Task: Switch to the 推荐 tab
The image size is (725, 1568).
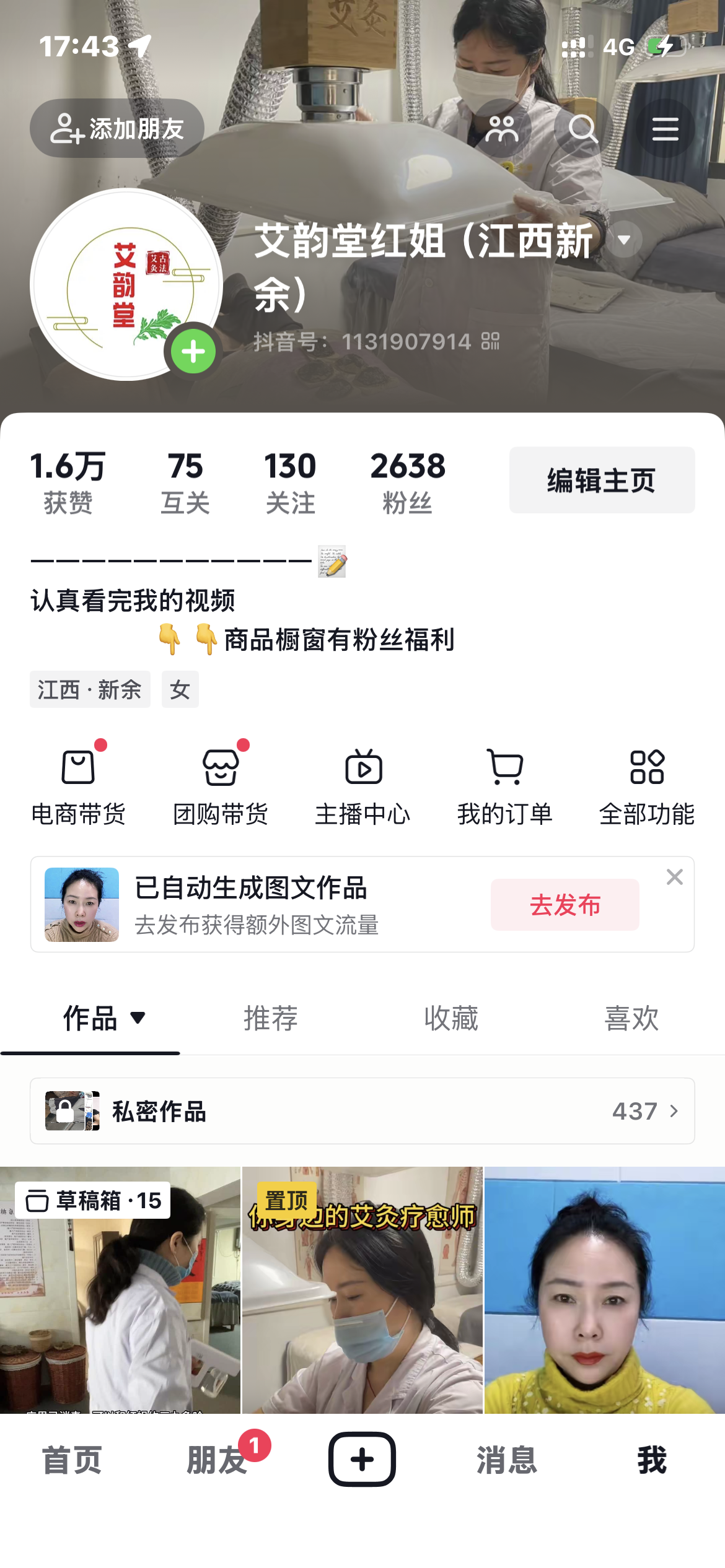Action: pyautogui.click(x=271, y=1018)
